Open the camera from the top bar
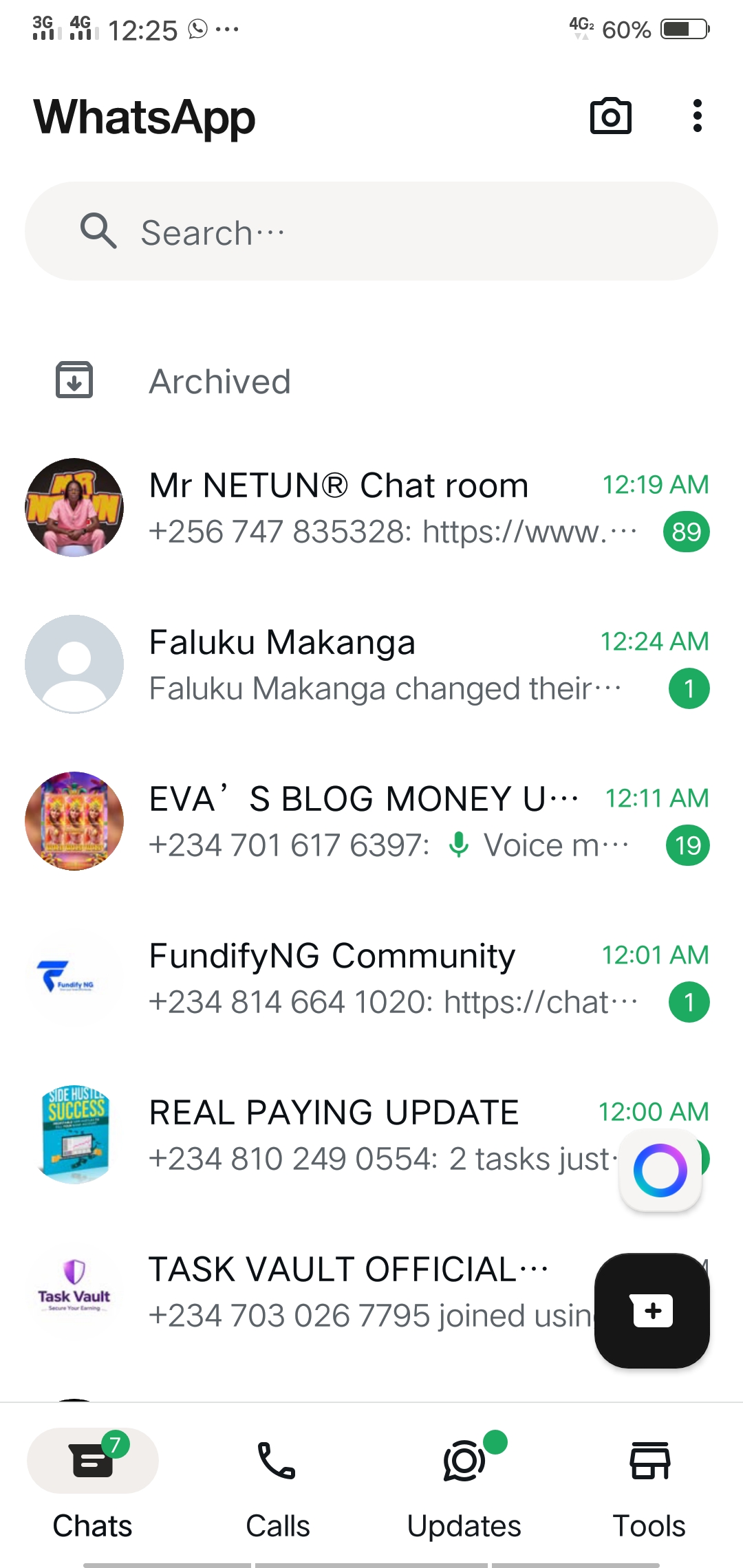This screenshot has width=743, height=1568. 610,116
